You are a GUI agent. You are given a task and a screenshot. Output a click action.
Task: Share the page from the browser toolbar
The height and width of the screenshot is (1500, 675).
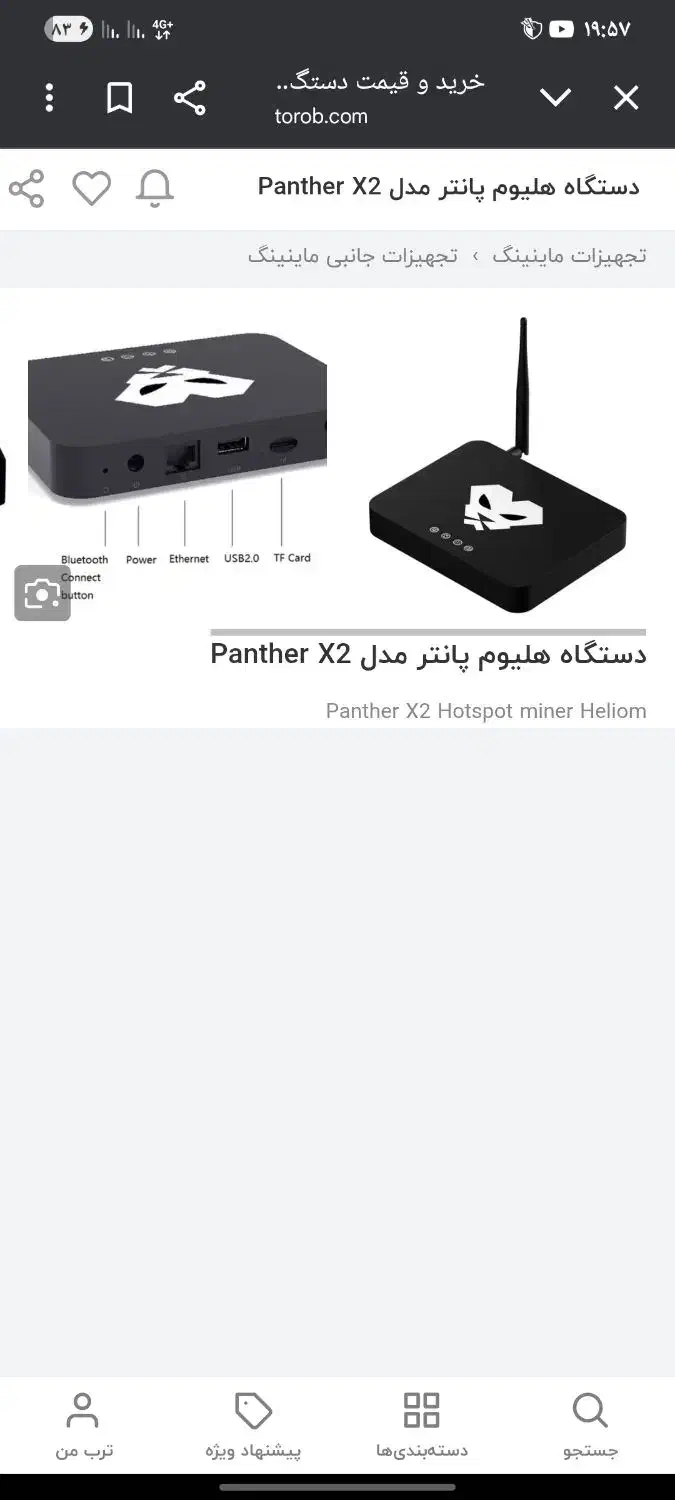click(190, 98)
